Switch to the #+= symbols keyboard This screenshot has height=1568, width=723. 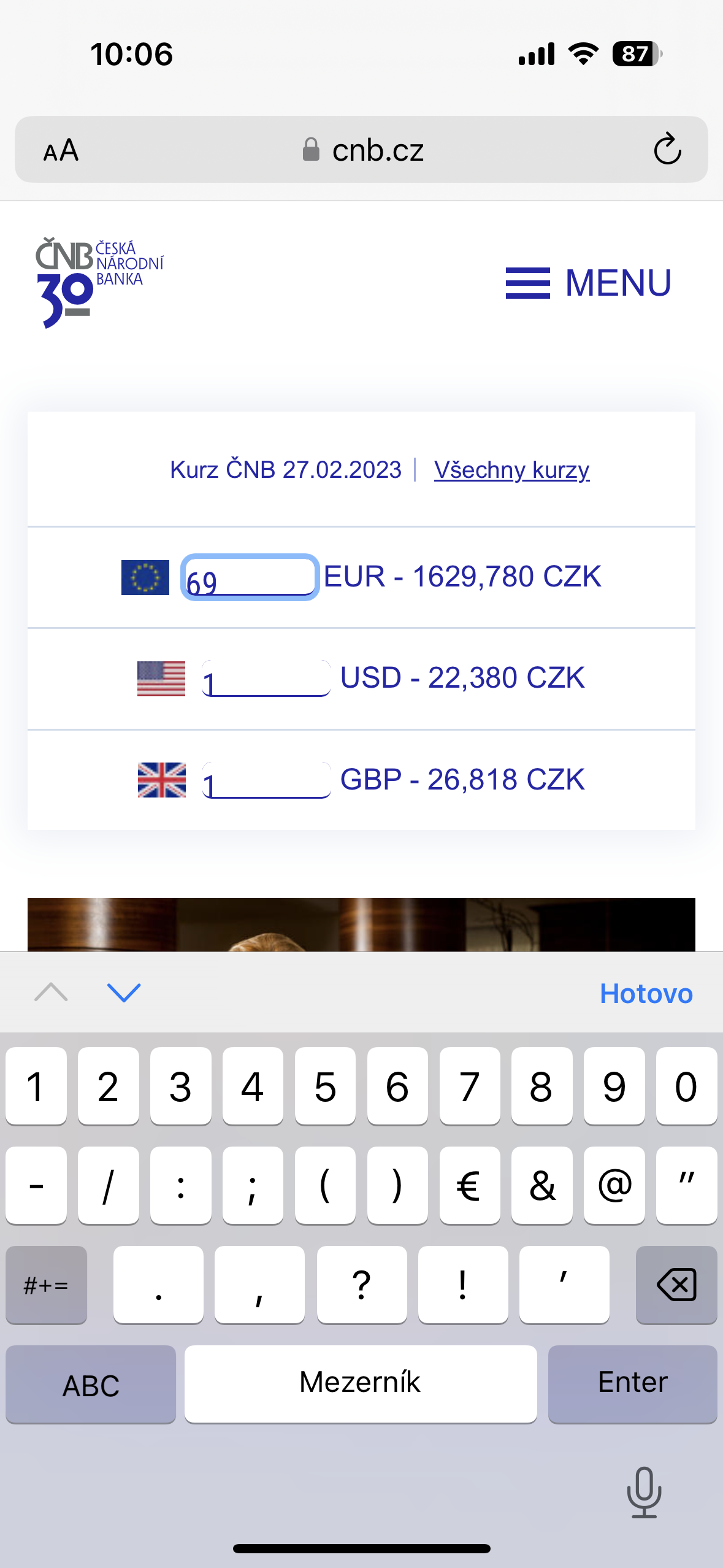(46, 1284)
